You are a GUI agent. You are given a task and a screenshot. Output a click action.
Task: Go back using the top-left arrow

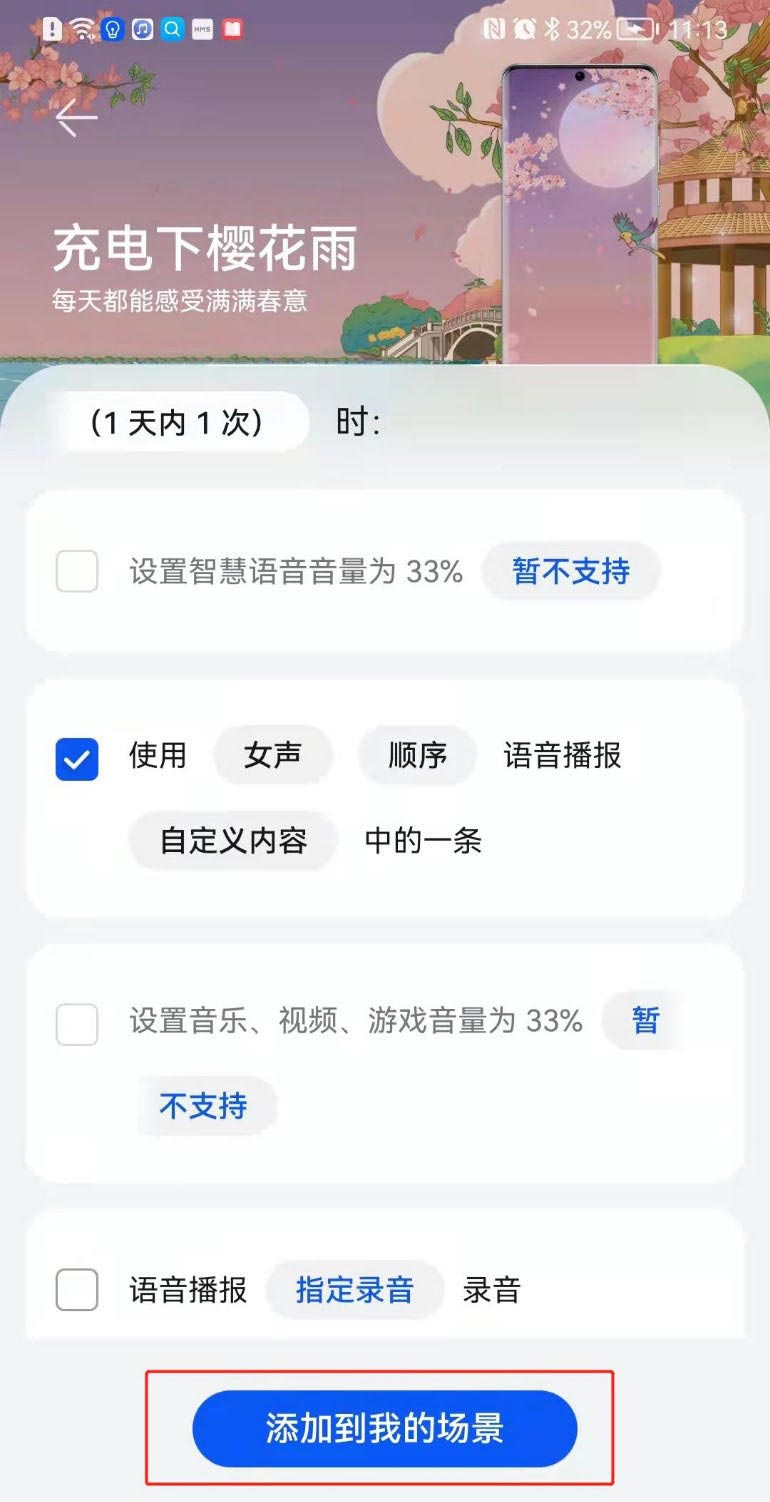click(76, 118)
